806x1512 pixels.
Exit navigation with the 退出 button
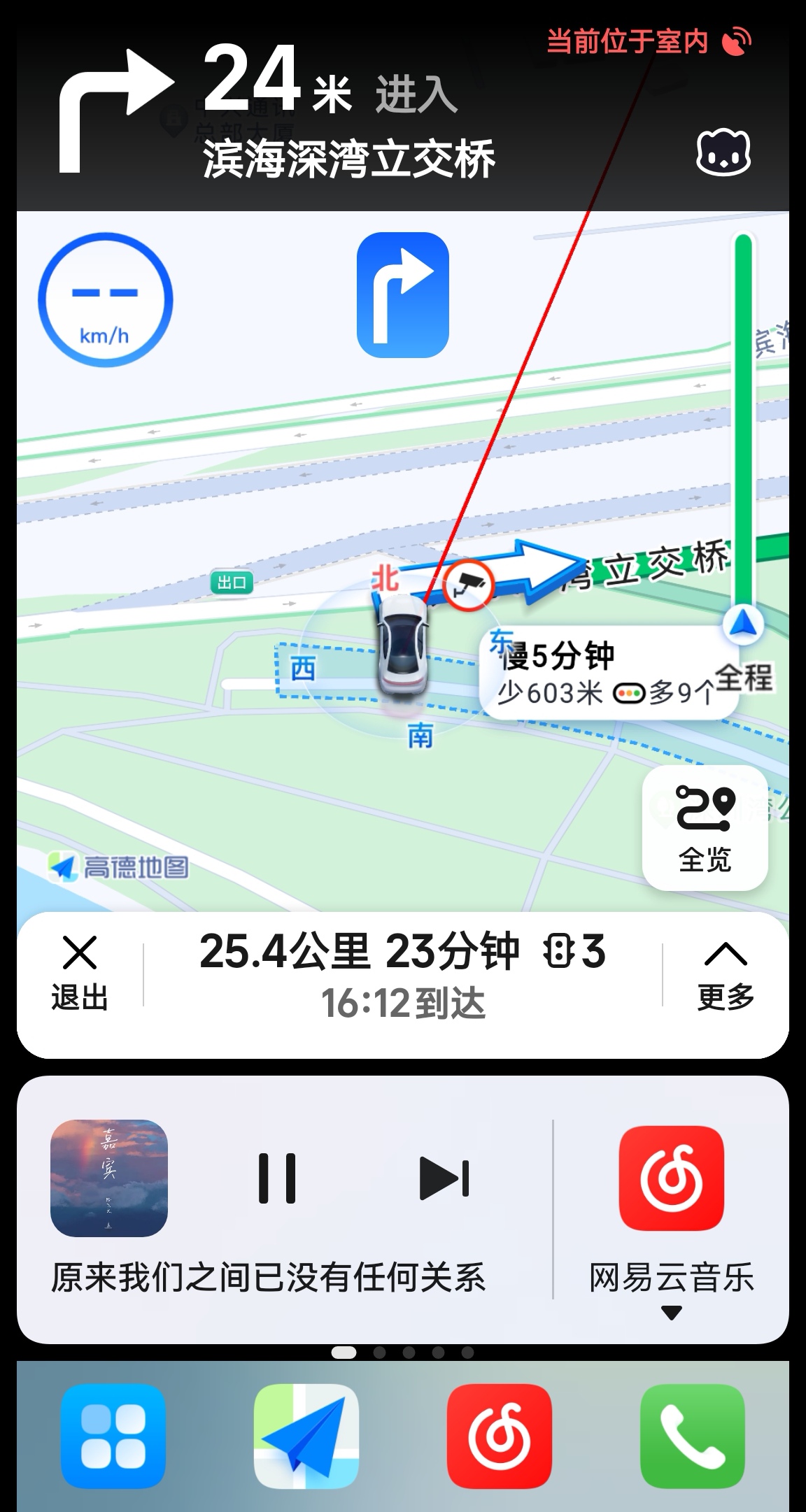tap(79, 973)
